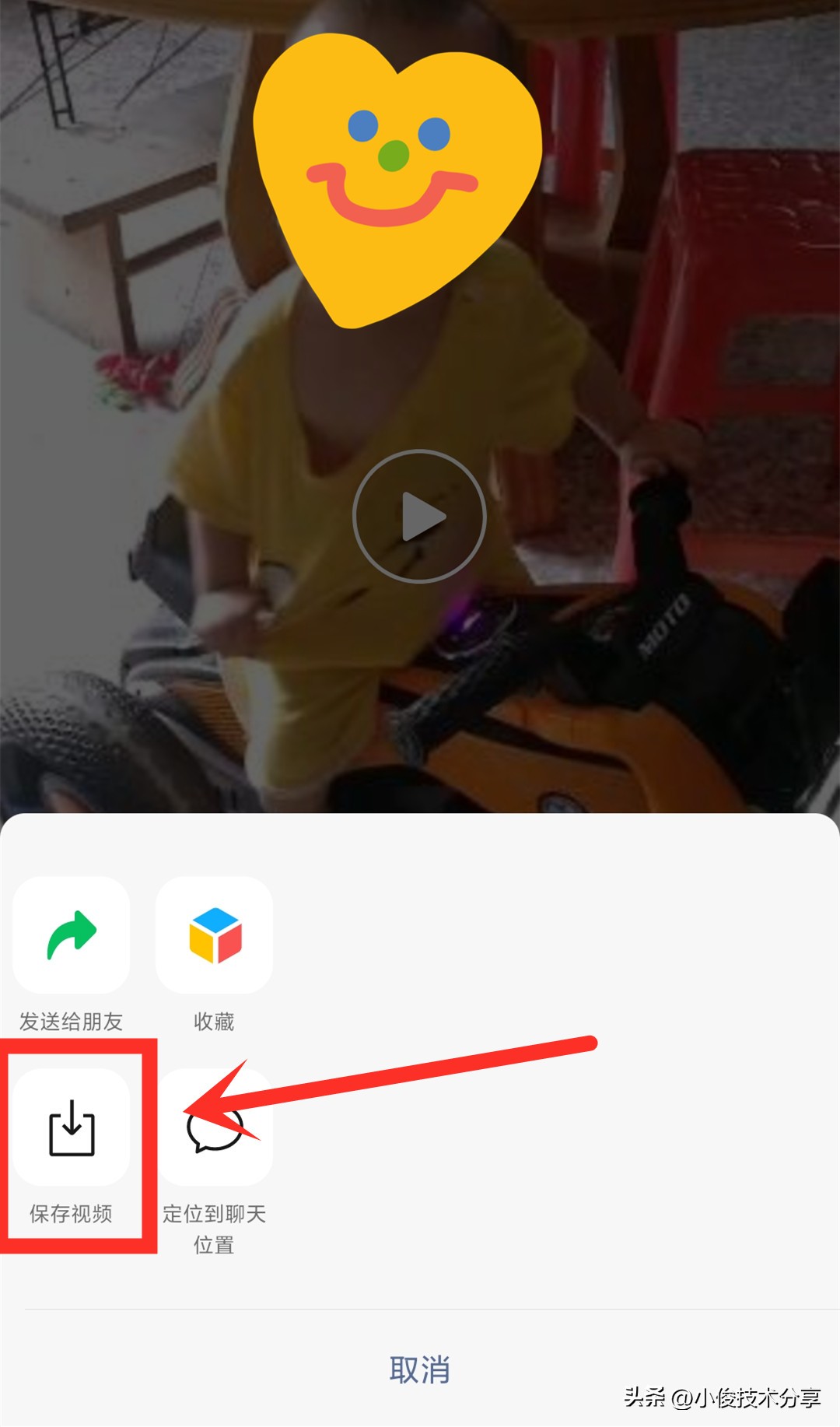Add the video to favorites (收藏)
Viewport: 840px width, 1427px height.
coord(214,935)
